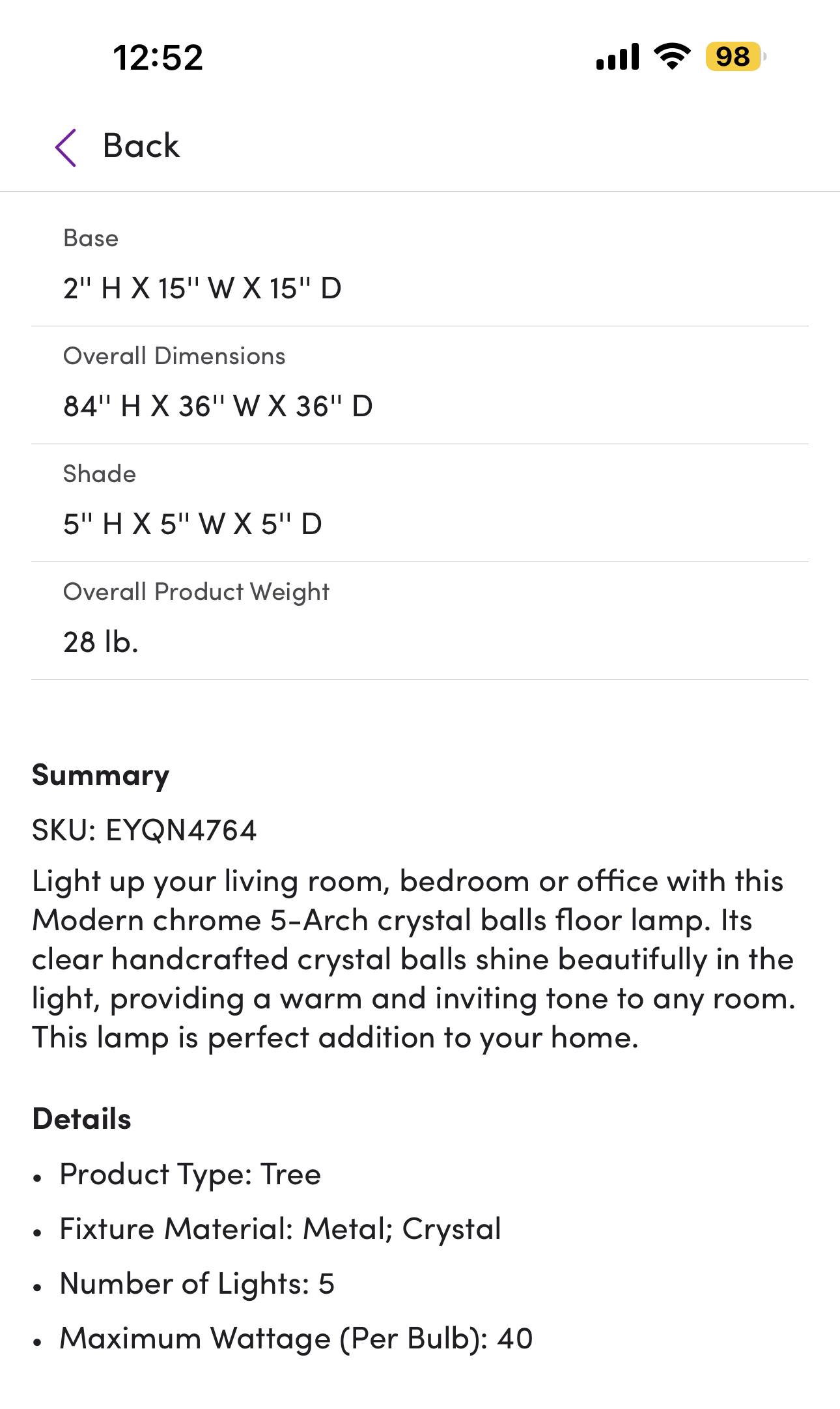Image resolution: width=840 pixels, height=1409 pixels.
Task: Go back to the previous page
Action: (x=117, y=146)
